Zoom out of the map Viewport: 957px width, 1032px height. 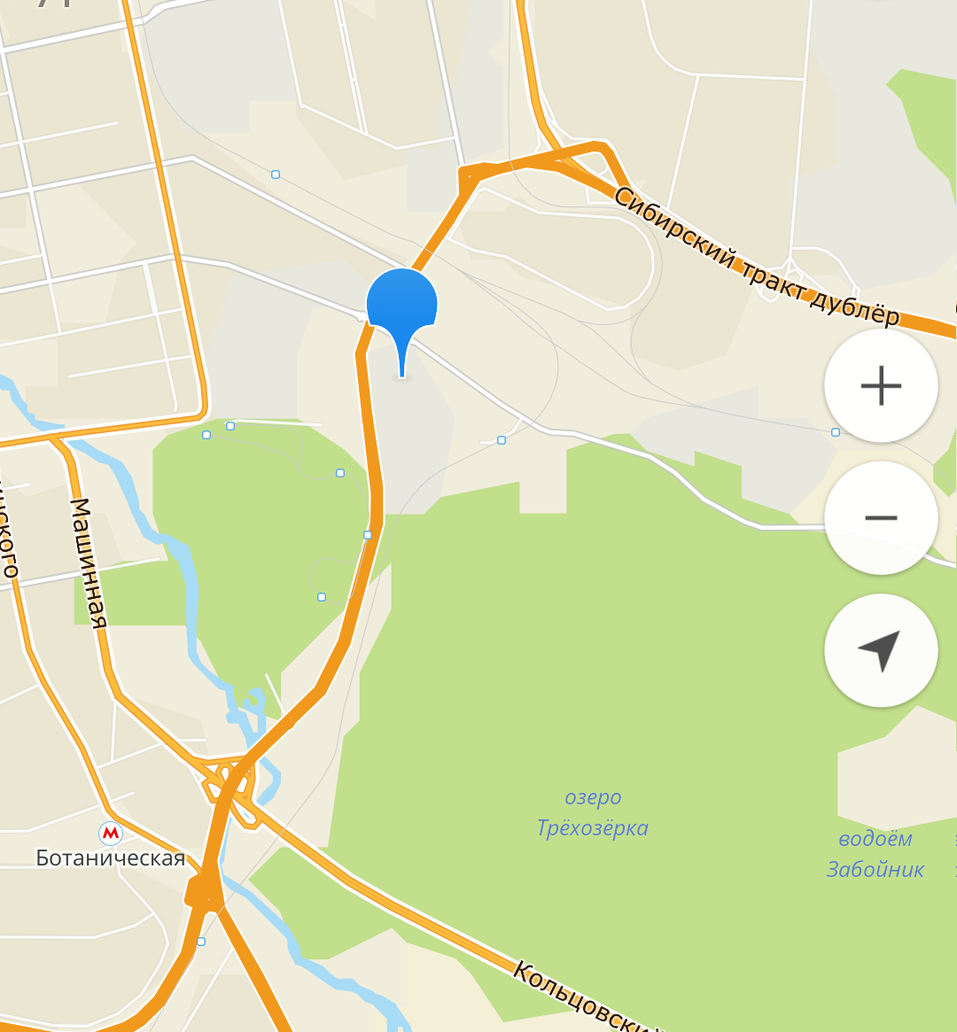[880, 518]
